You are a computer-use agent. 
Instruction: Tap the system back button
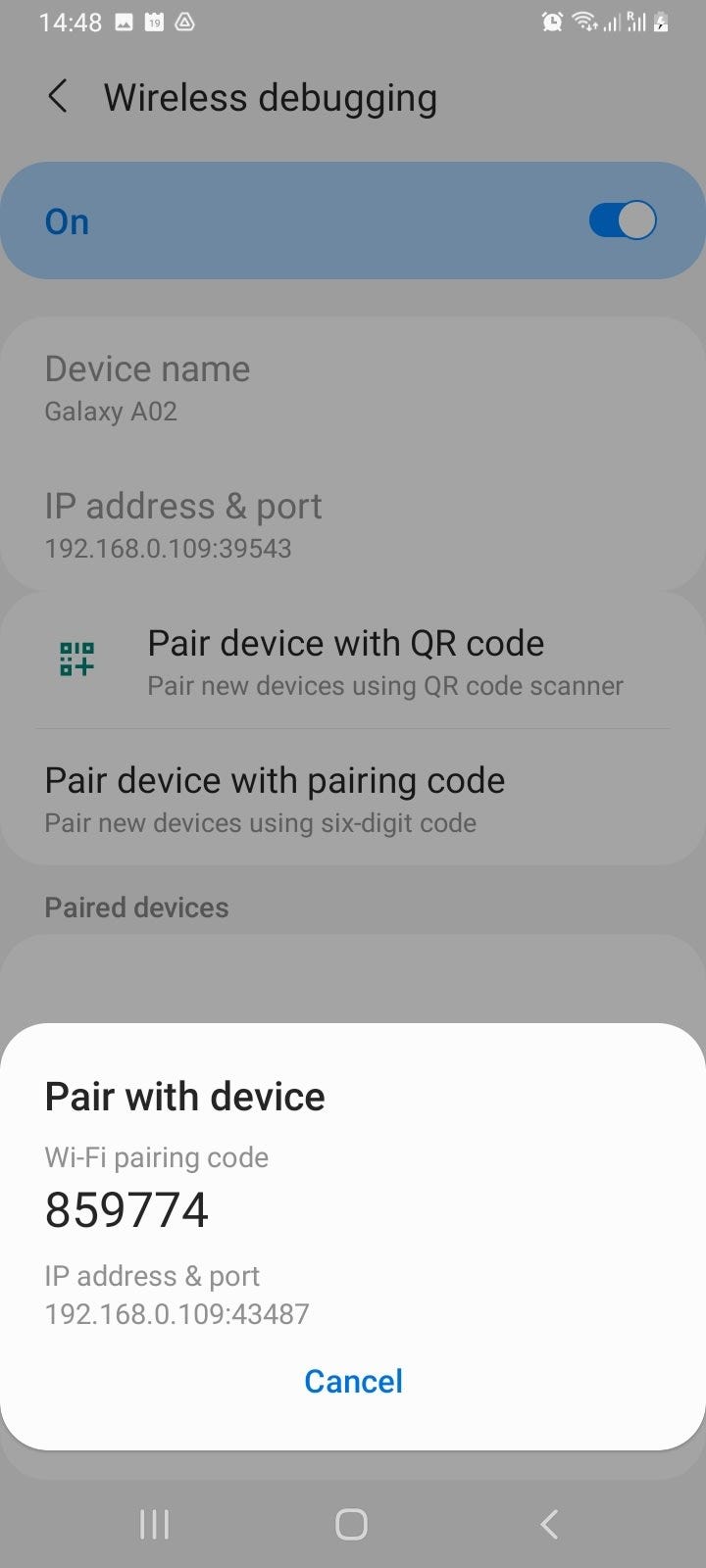[549, 1524]
